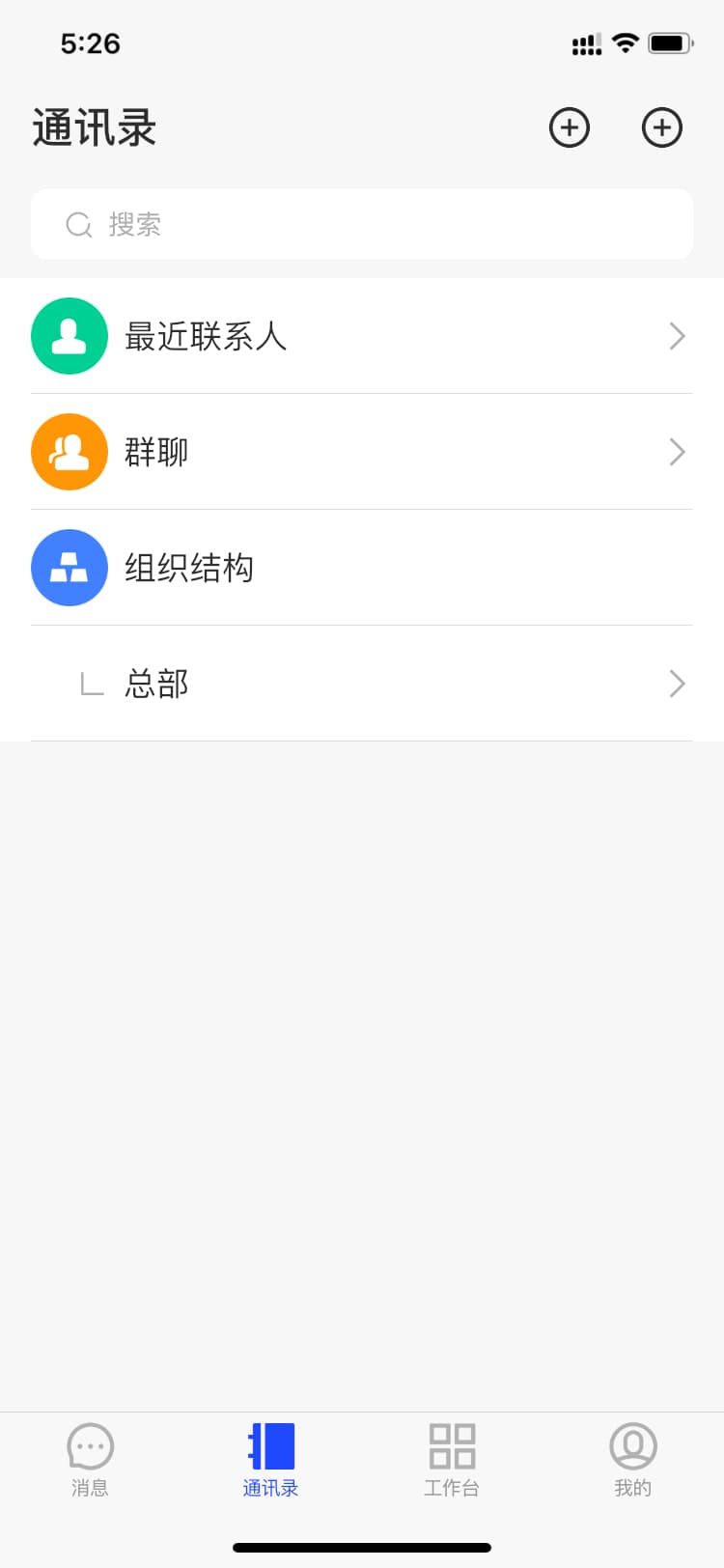
Task: Switch to the 消息 messages tab
Action: tap(90, 1459)
